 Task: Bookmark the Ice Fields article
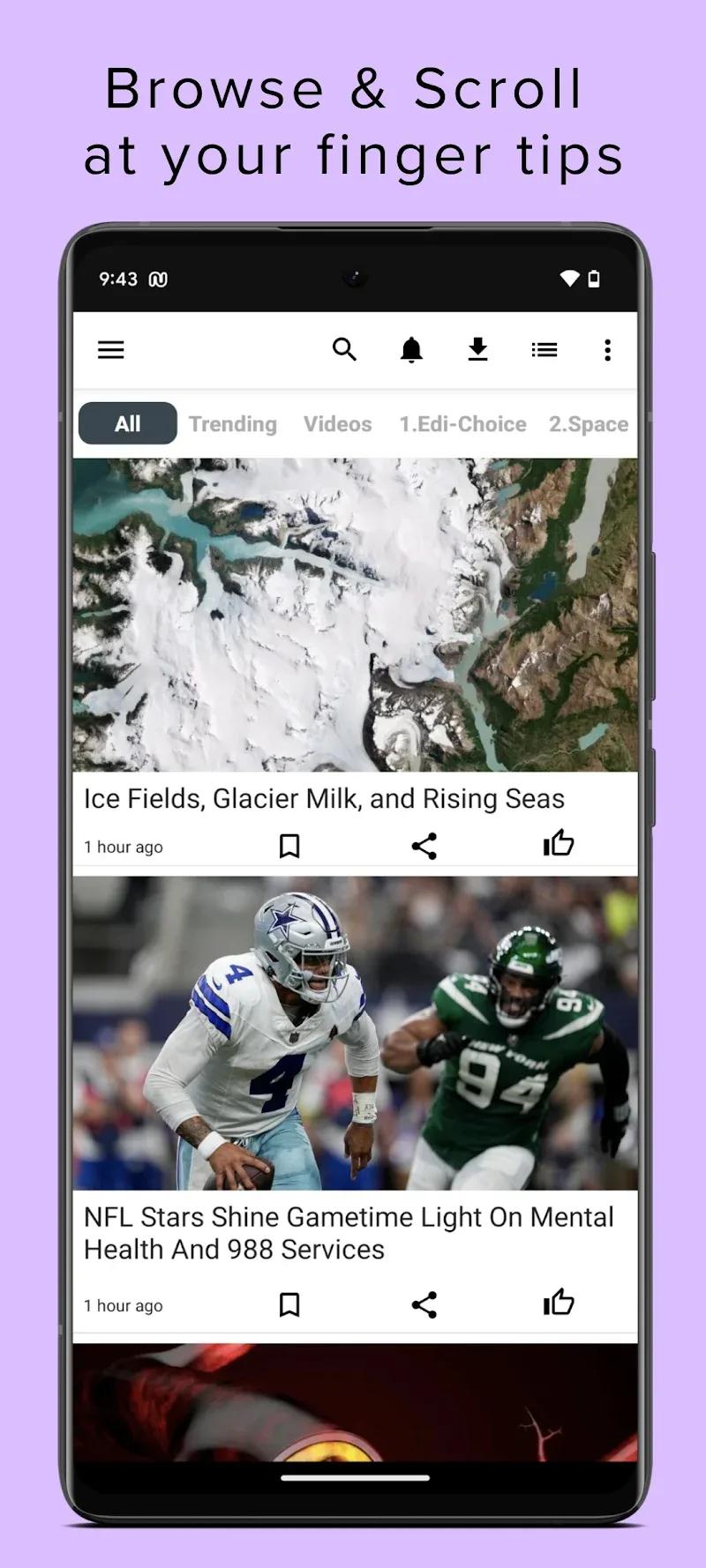tap(289, 846)
